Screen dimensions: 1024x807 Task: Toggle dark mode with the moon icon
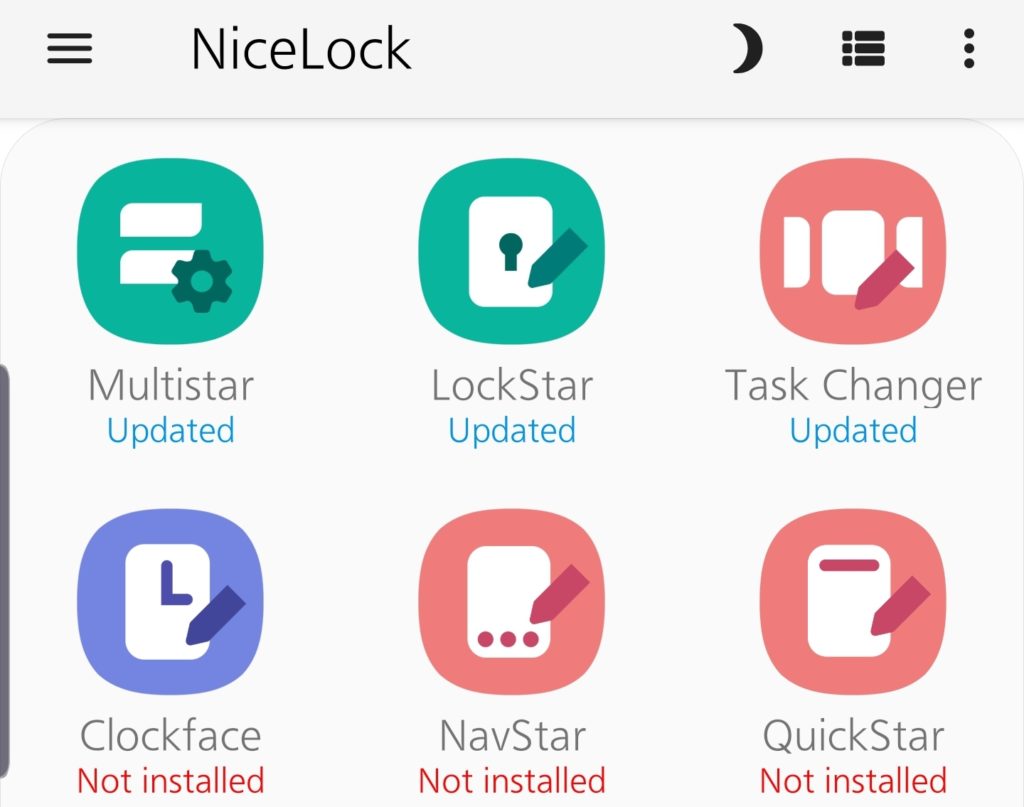(x=747, y=49)
